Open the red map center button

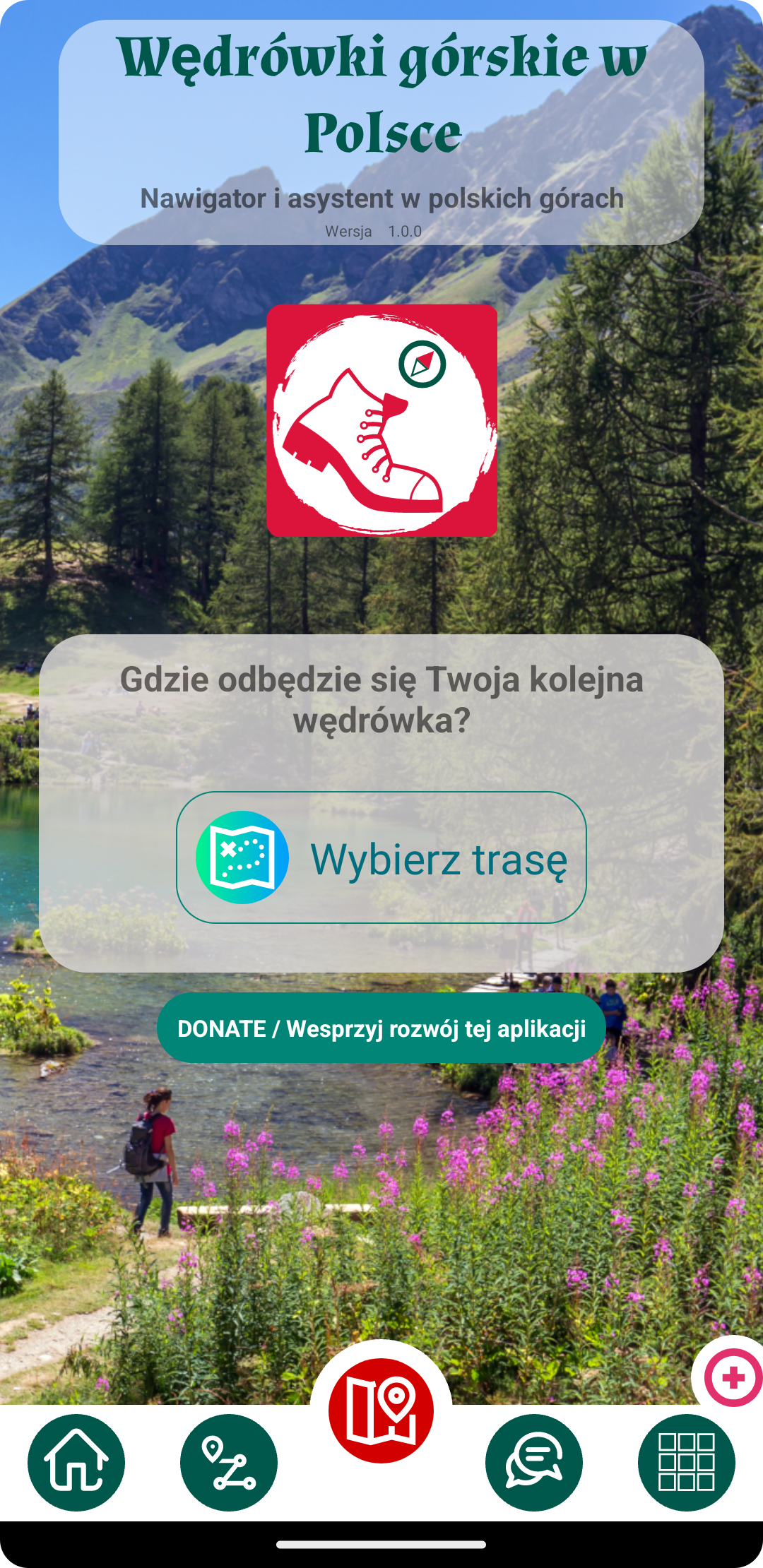pyautogui.click(x=381, y=1410)
